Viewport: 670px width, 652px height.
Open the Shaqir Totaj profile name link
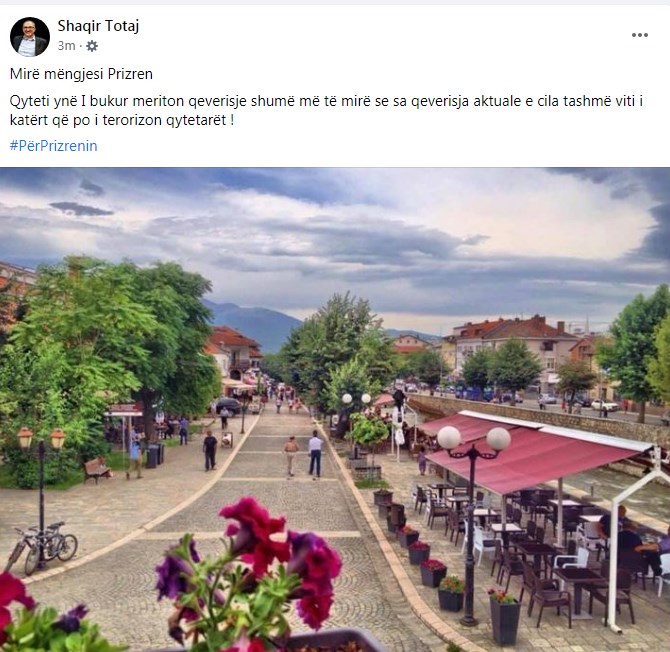point(98,27)
